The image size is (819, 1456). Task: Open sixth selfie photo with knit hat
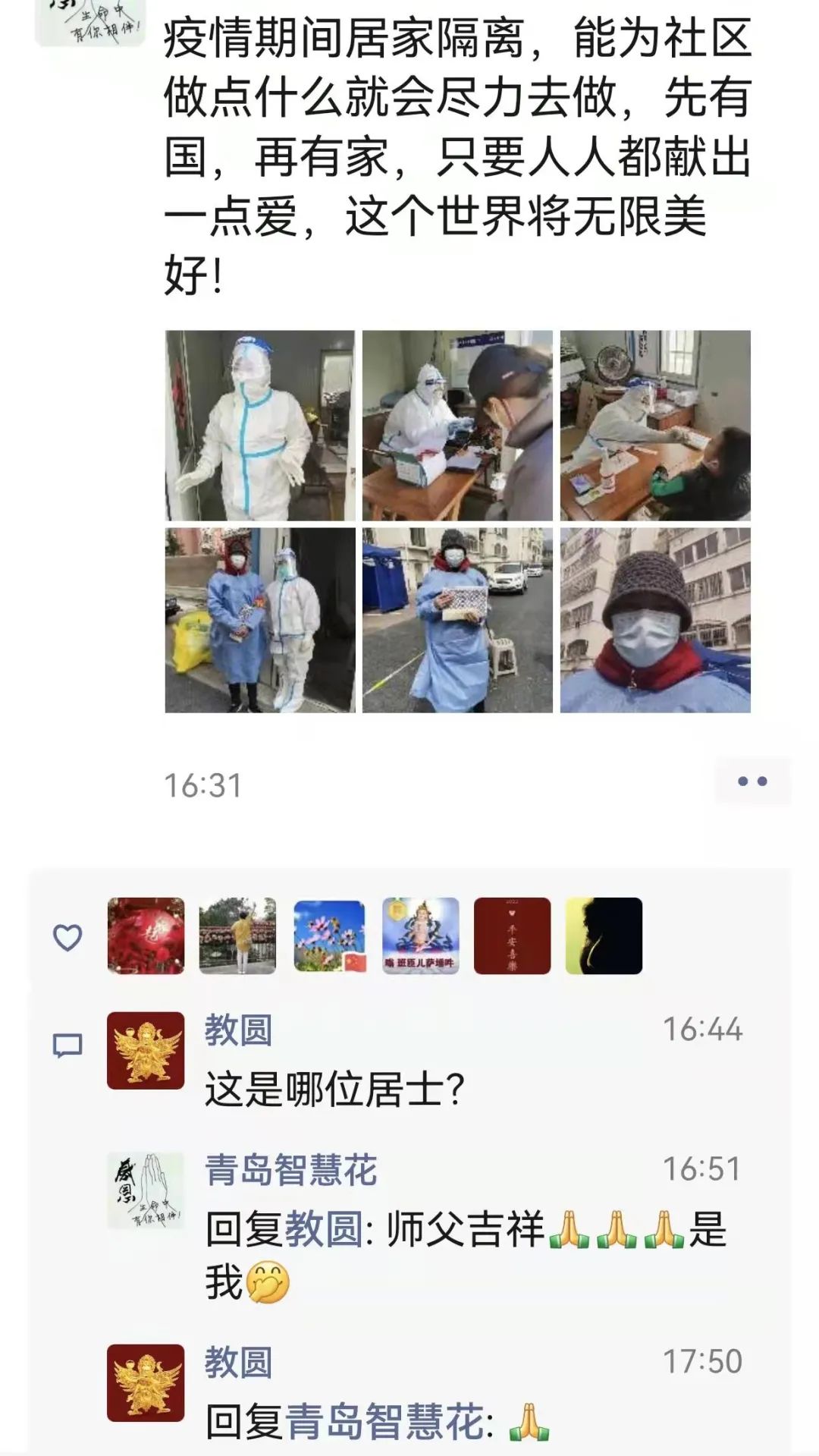coord(655,620)
